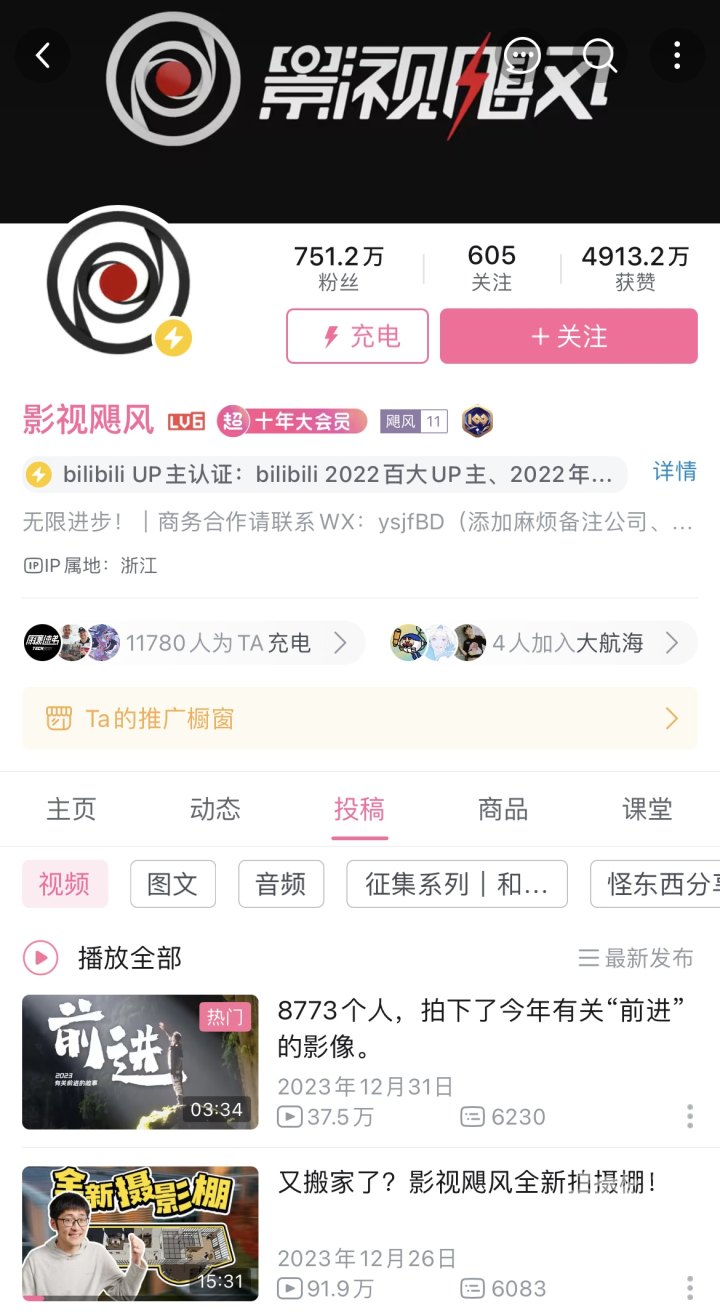Screen dimensions: 720x1316
Task: Select the 图文 filter chip
Action: click(173, 884)
